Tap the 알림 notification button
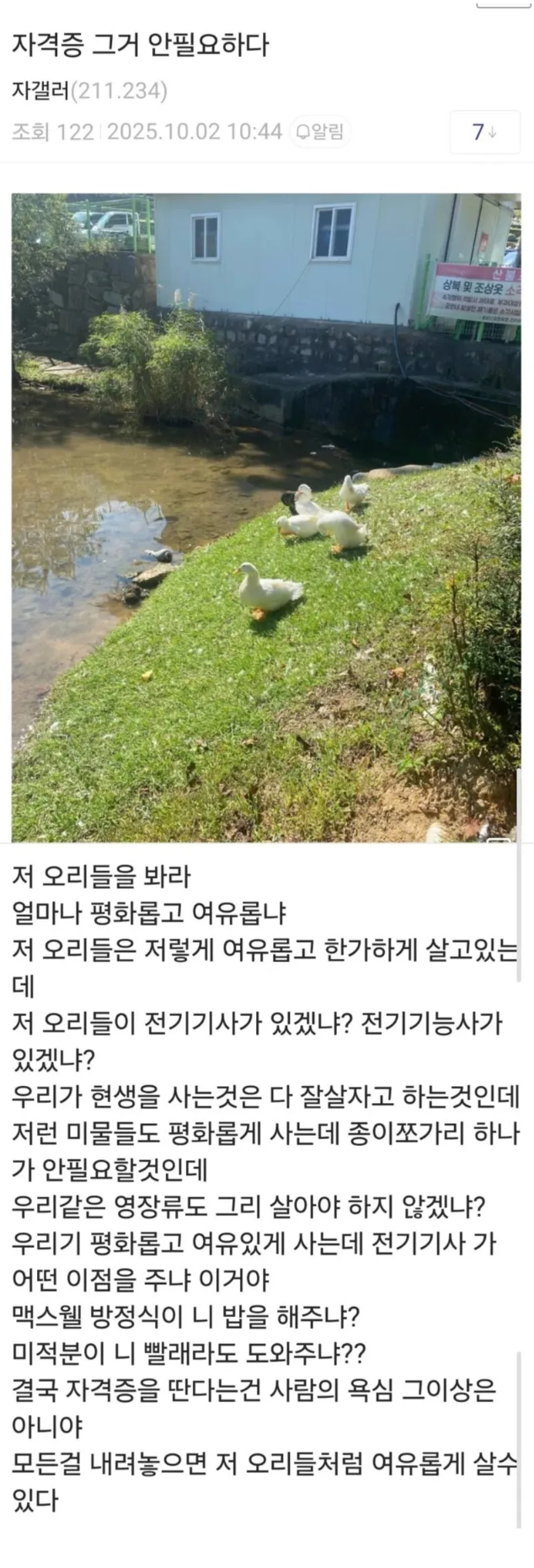 click(x=319, y=131)
